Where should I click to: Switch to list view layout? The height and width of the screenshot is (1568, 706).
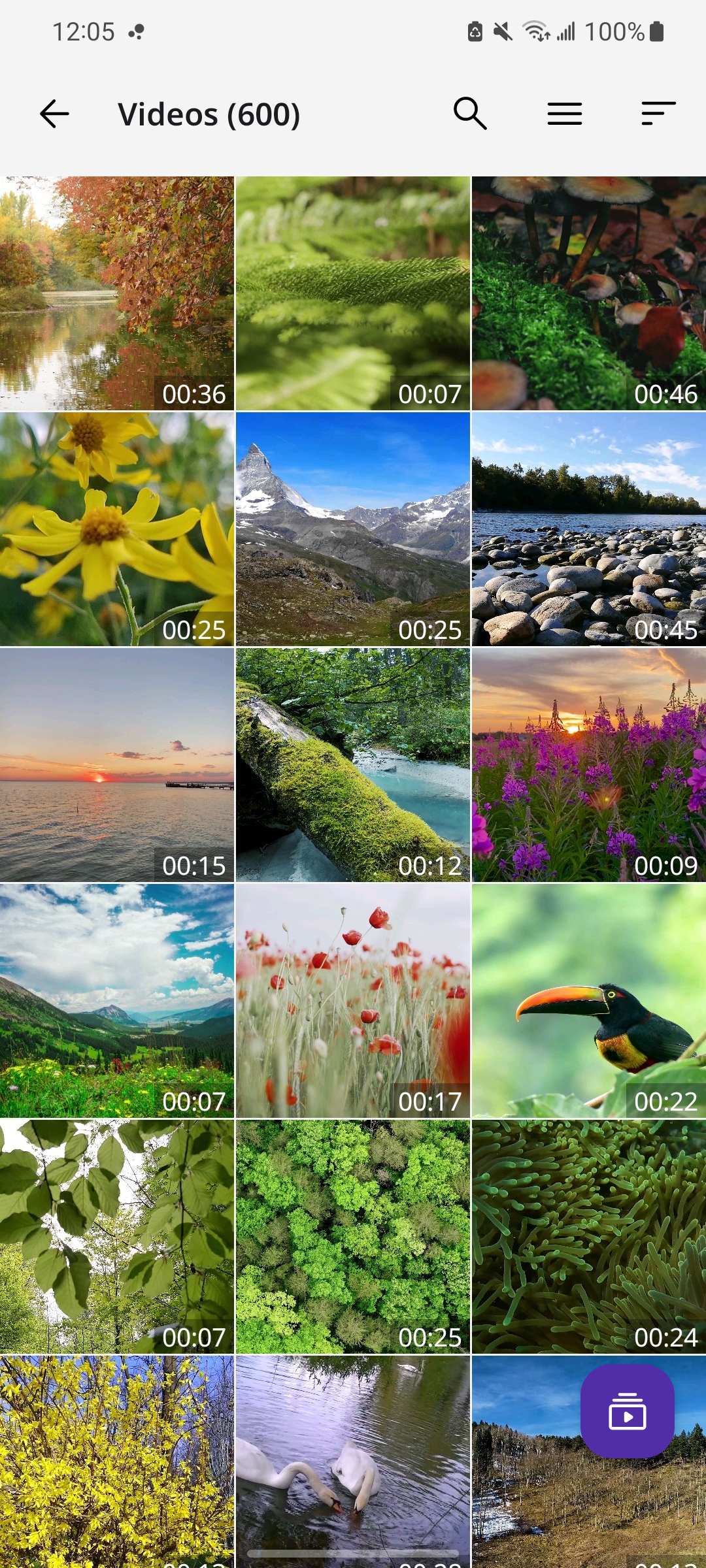565,114
